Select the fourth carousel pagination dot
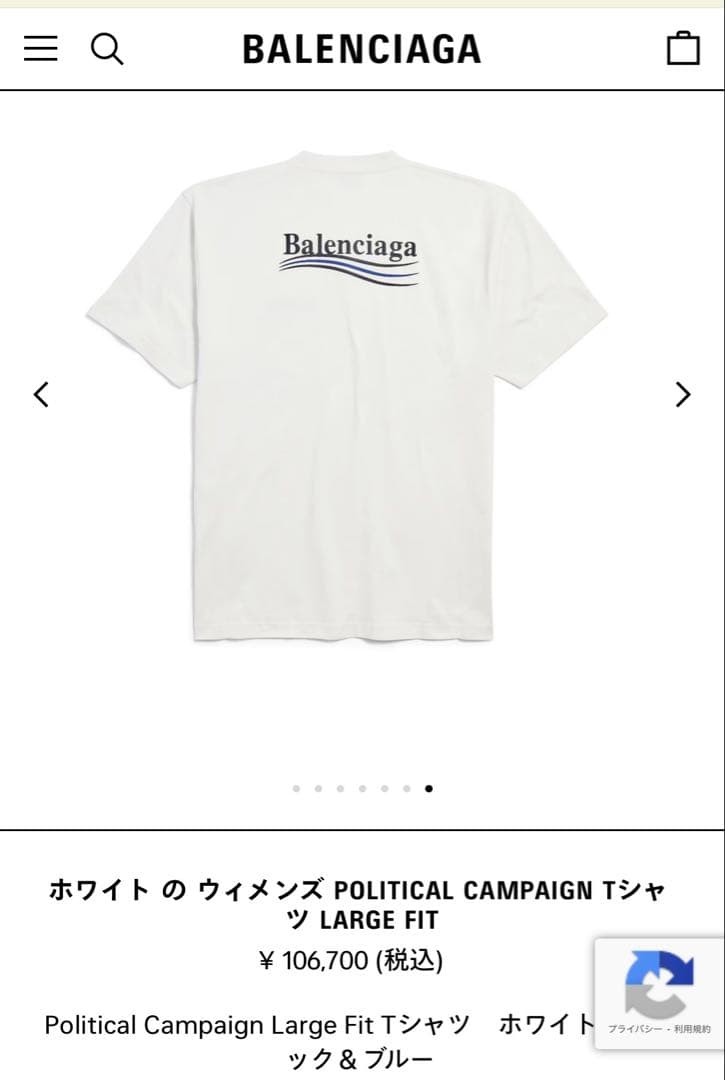This screenshot has height=1080, width=725. click(362, 788)
